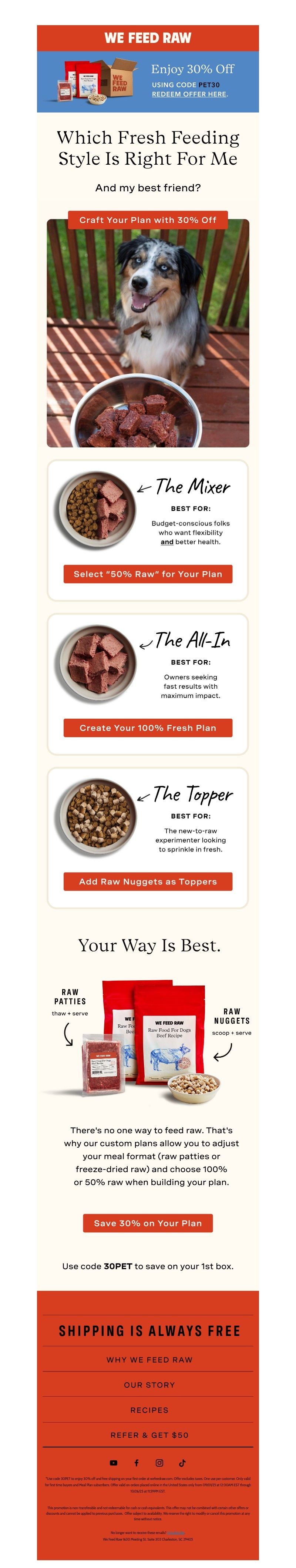Open the We Feed Raw header logo

[147, 38]
